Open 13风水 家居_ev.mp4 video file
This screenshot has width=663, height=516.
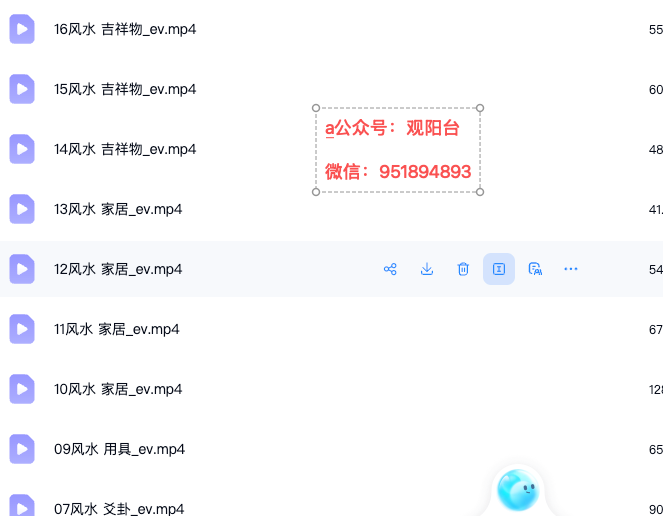(x=118, y=209)
